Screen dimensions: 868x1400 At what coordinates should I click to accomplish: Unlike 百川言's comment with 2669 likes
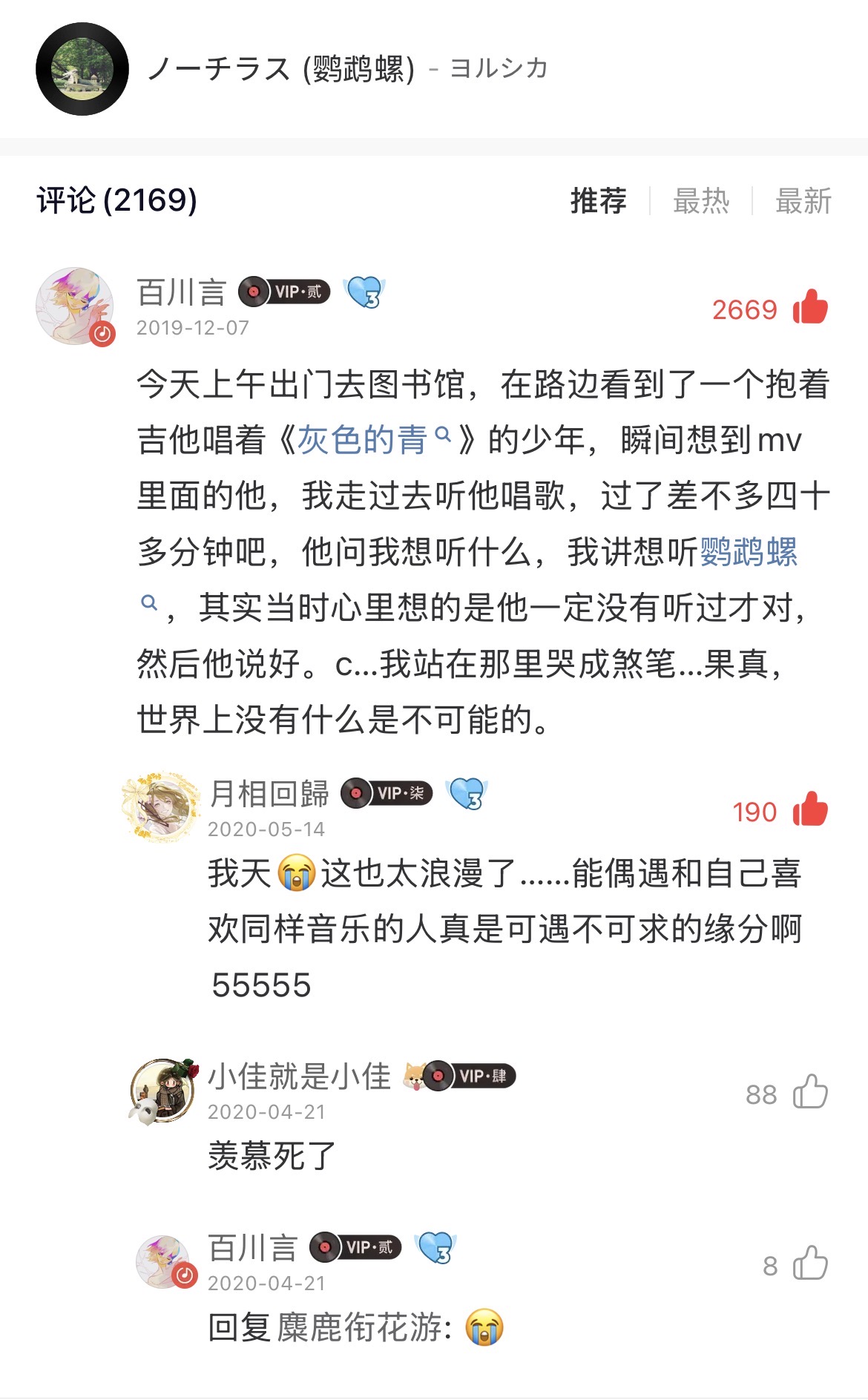810,308
